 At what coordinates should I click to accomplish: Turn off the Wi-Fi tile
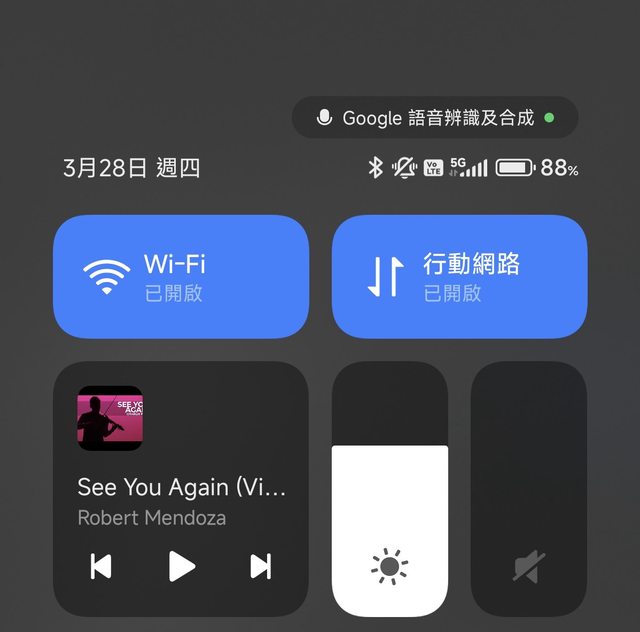[180, 277]
